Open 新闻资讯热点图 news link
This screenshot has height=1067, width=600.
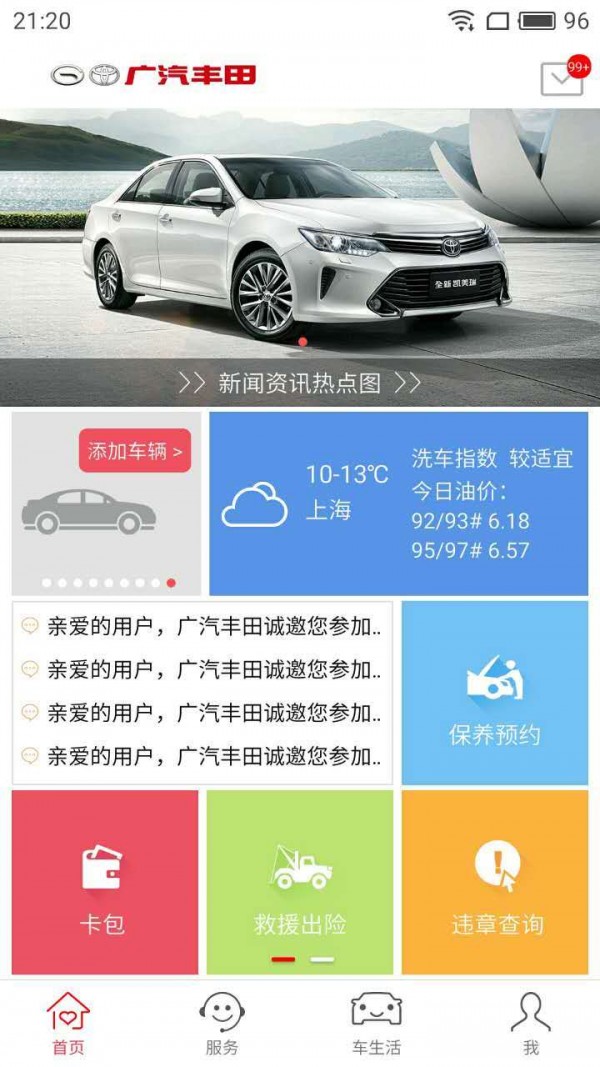[x=299, y=383]
